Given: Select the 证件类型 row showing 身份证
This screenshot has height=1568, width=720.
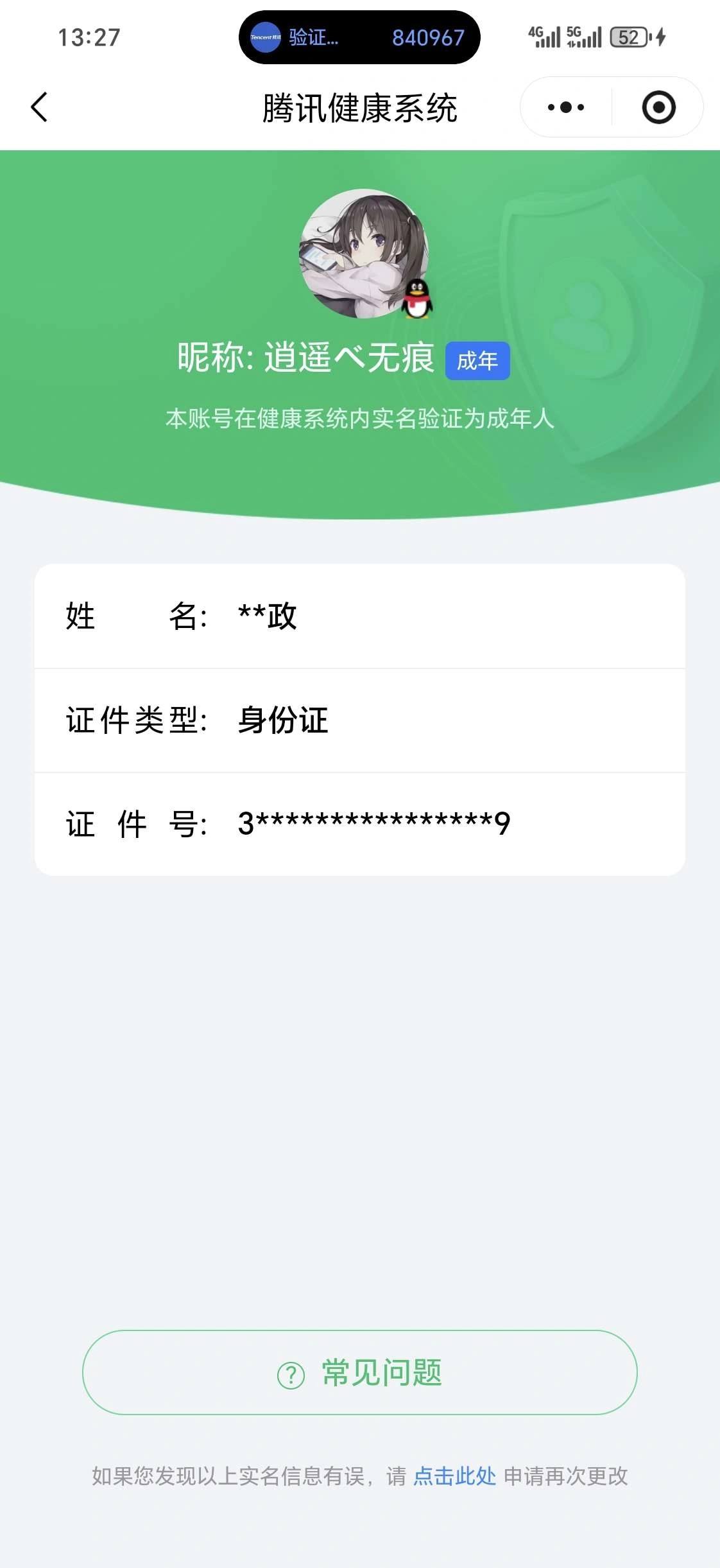Looking at the screenshot, I should pyautogui.click(x=359, y=722).
